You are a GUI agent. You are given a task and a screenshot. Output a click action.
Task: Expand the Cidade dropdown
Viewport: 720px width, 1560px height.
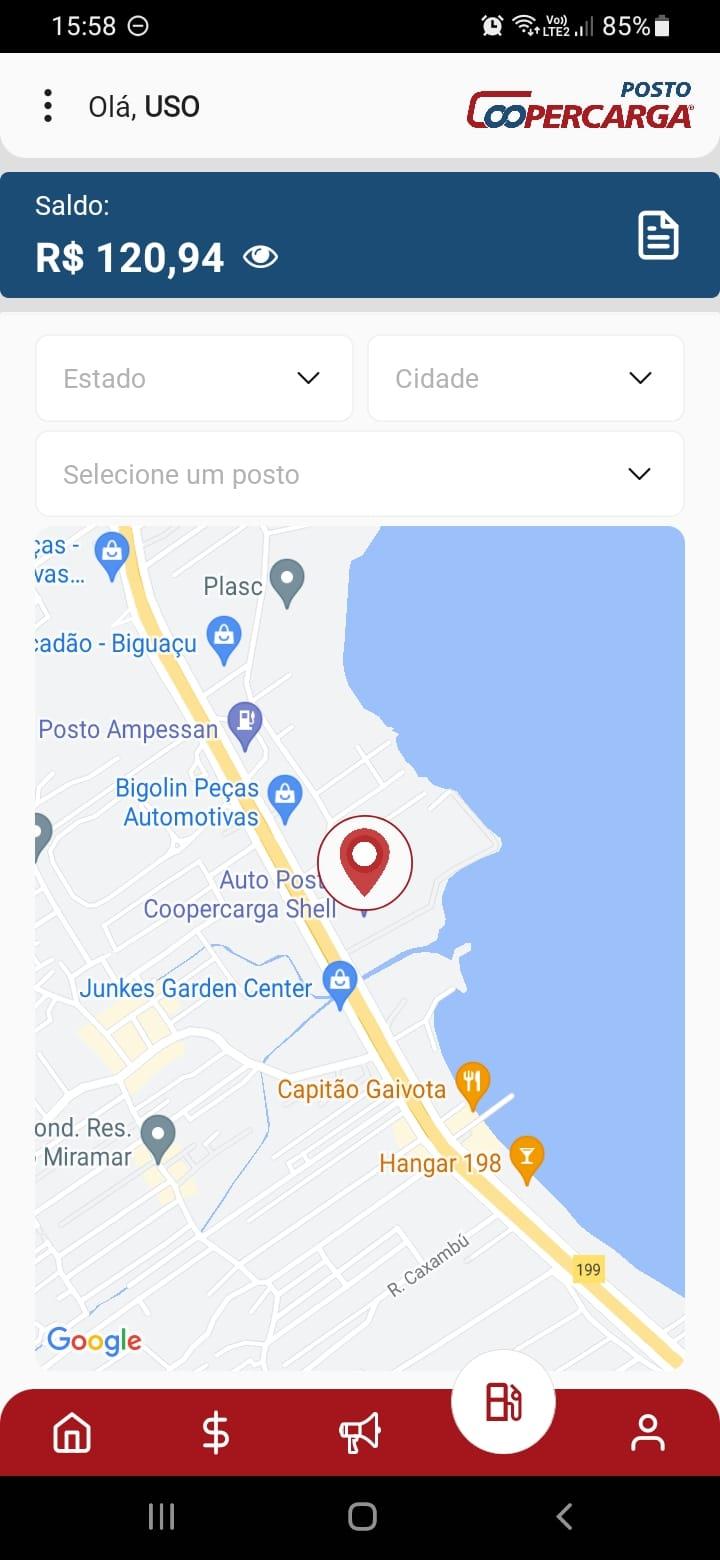point(526,378)
